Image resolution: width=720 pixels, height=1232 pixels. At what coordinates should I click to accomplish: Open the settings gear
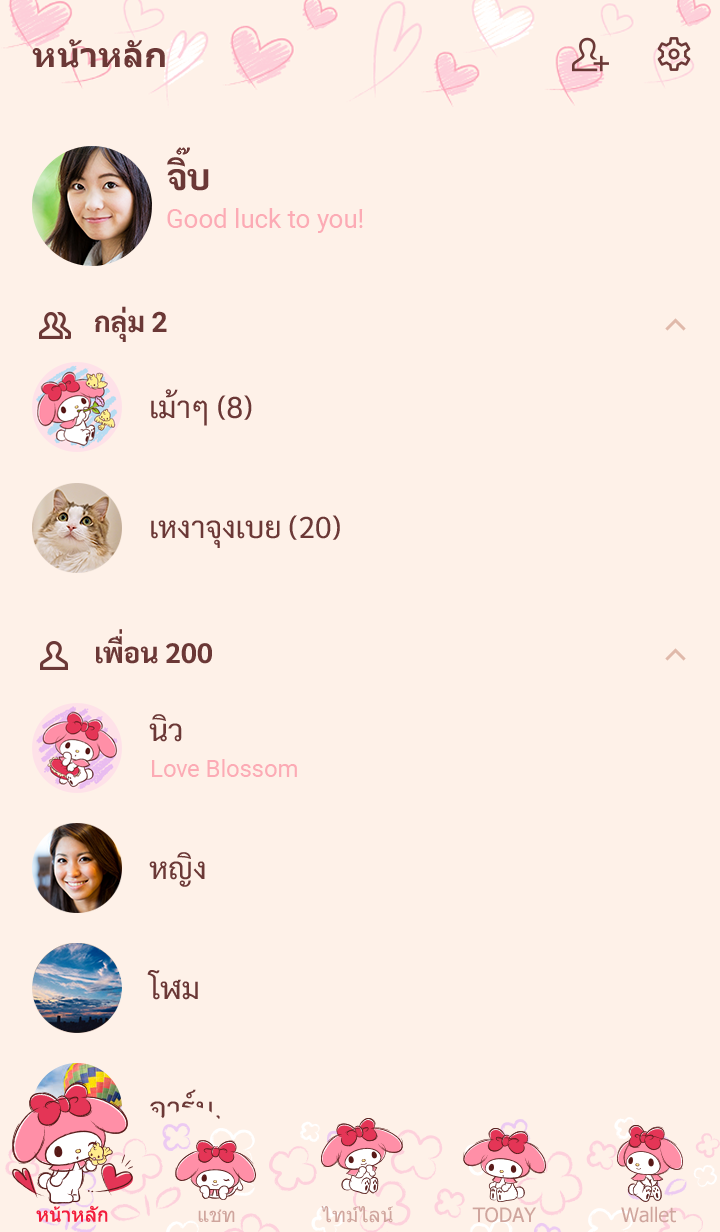point(673,55)
